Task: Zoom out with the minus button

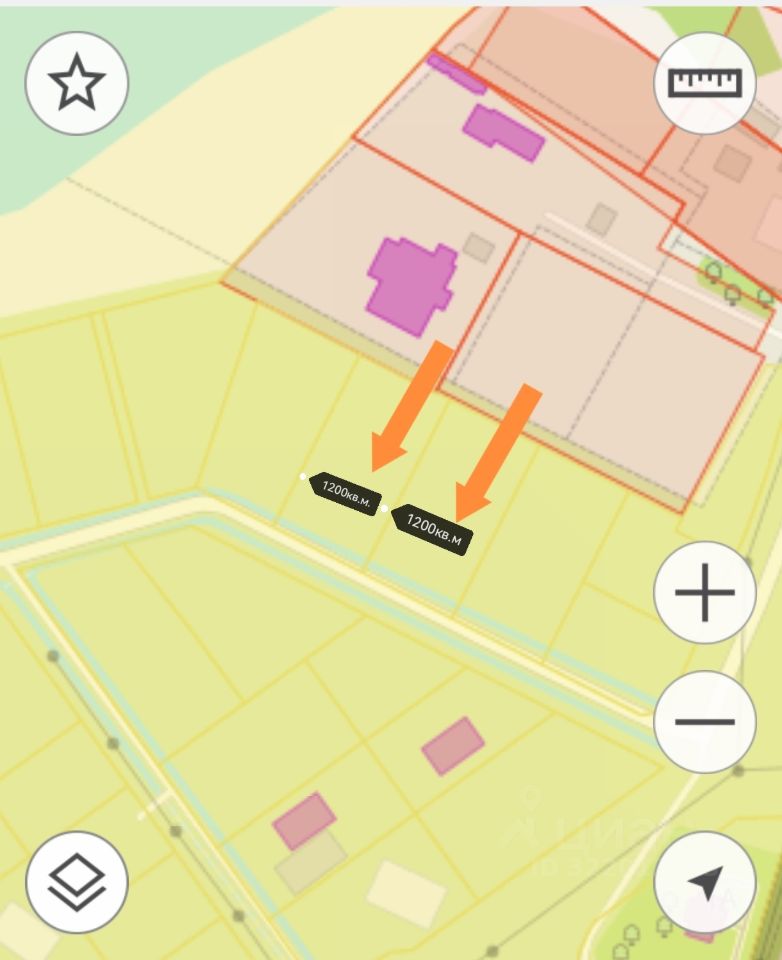Action: point(705,721)
